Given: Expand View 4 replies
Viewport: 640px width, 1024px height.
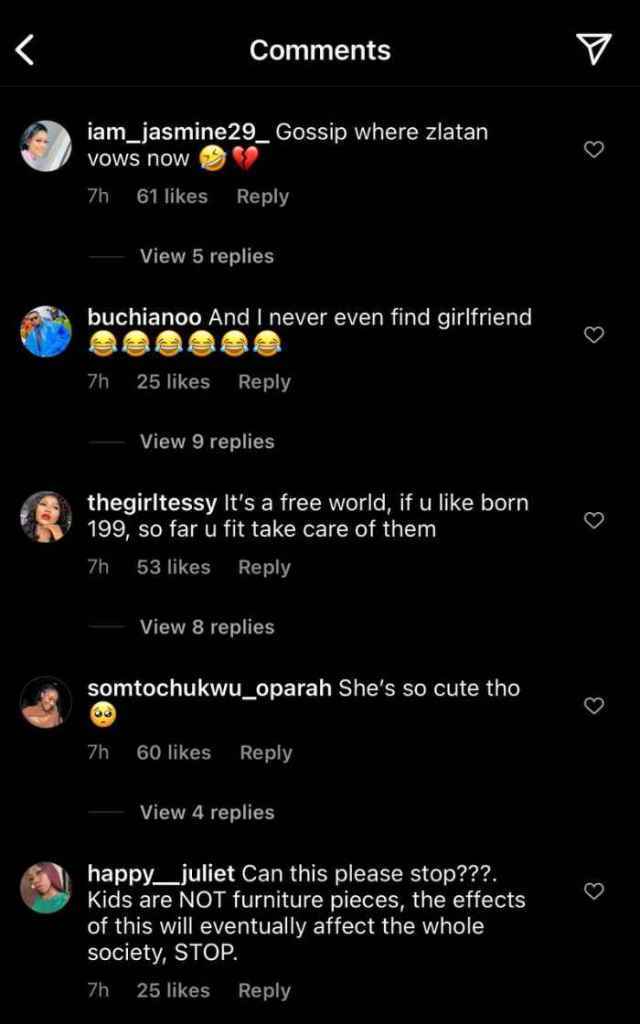Looking at the screenshot, I should coord(206,812).
